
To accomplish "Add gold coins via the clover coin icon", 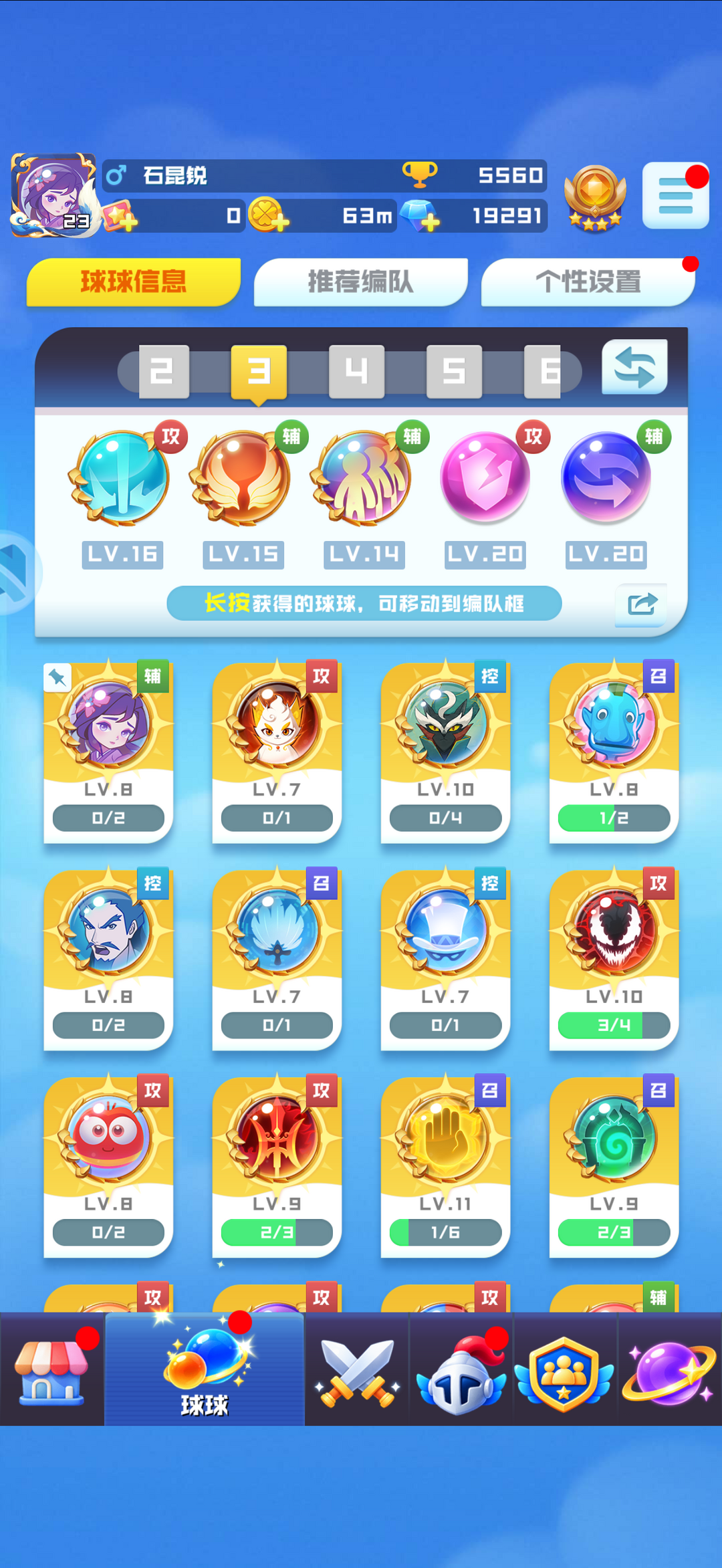I will click(267, 215).
